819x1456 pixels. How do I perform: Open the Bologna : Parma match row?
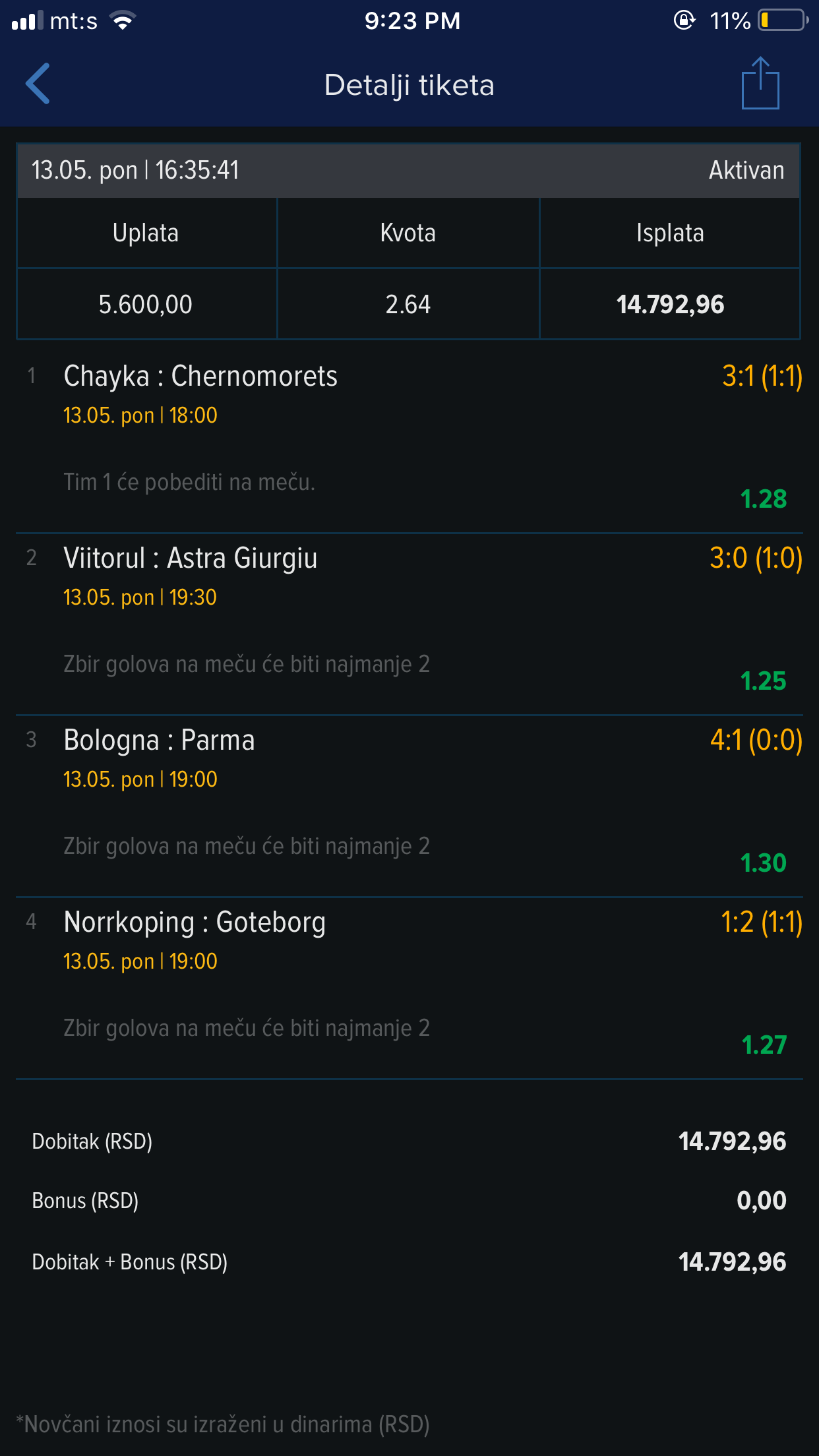point(409,806)
